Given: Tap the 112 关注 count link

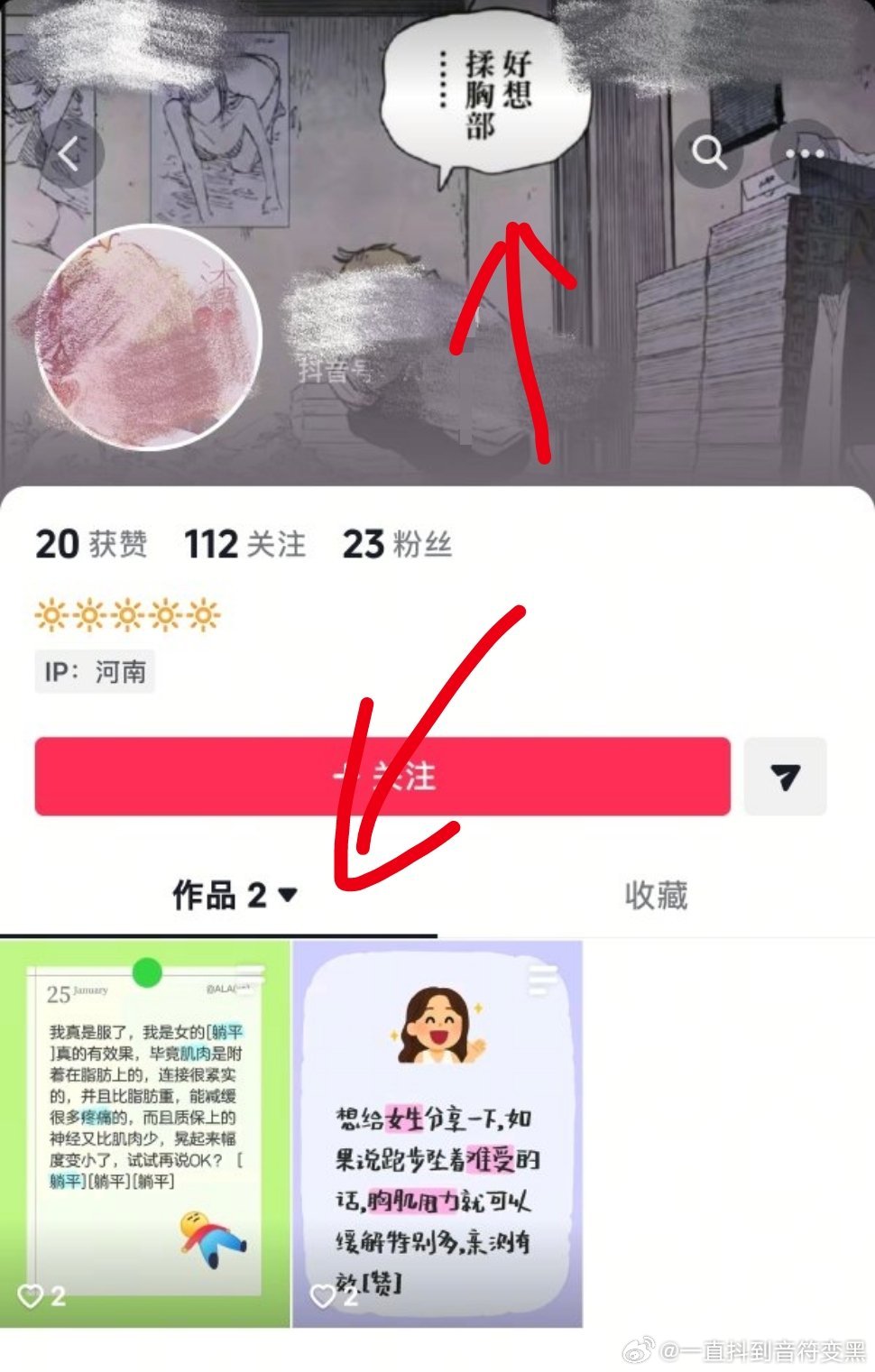Looking at the screenshot, I should (x=244, y=542).
